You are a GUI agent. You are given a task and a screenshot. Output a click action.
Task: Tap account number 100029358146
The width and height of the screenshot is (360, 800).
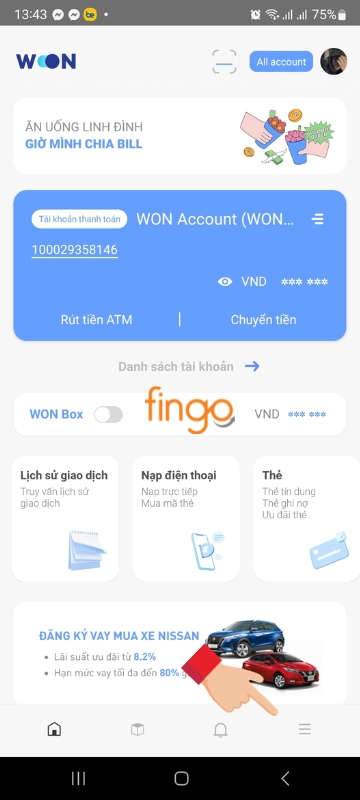74,250
